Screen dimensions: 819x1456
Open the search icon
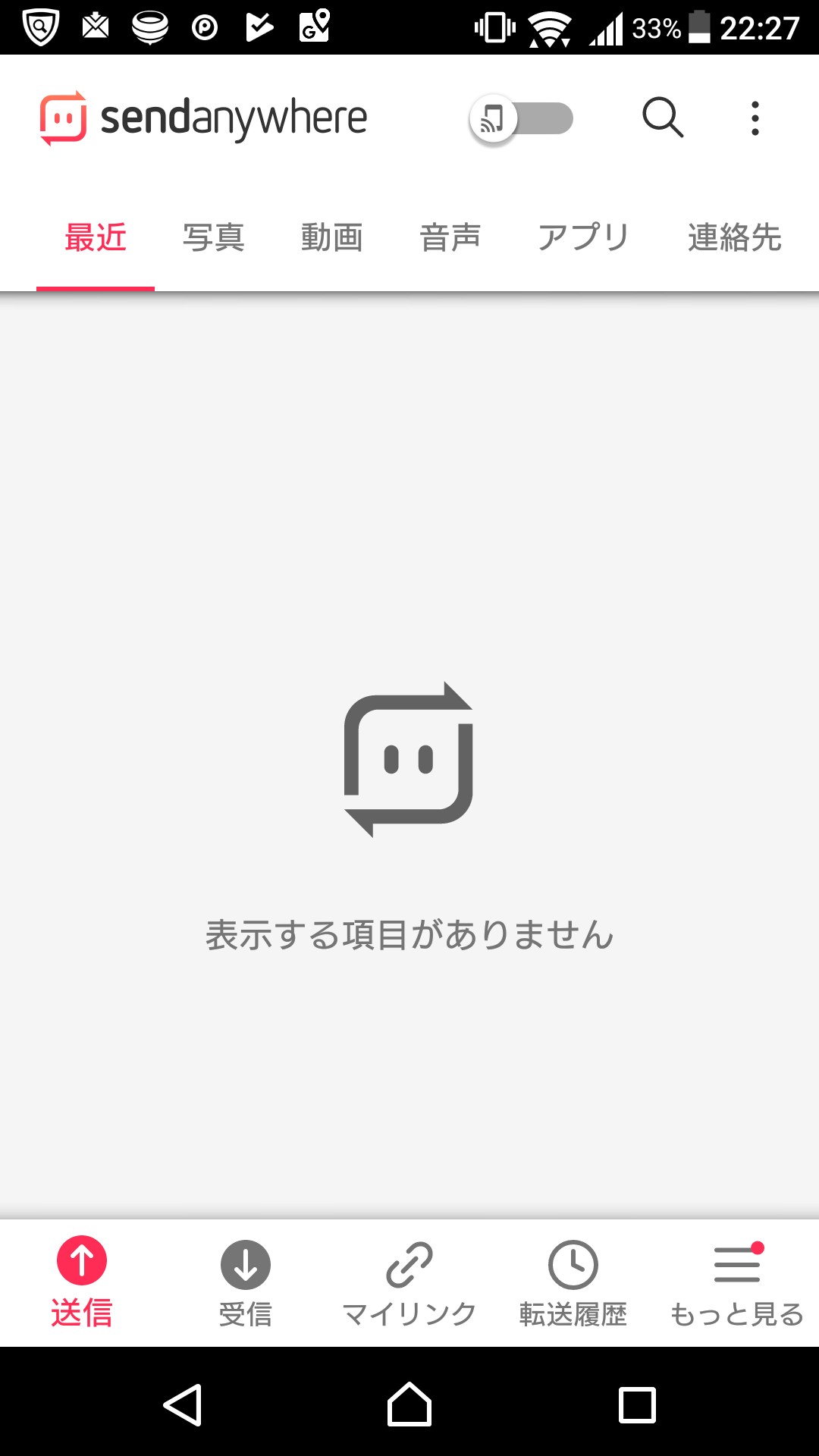tap(663, 118)
